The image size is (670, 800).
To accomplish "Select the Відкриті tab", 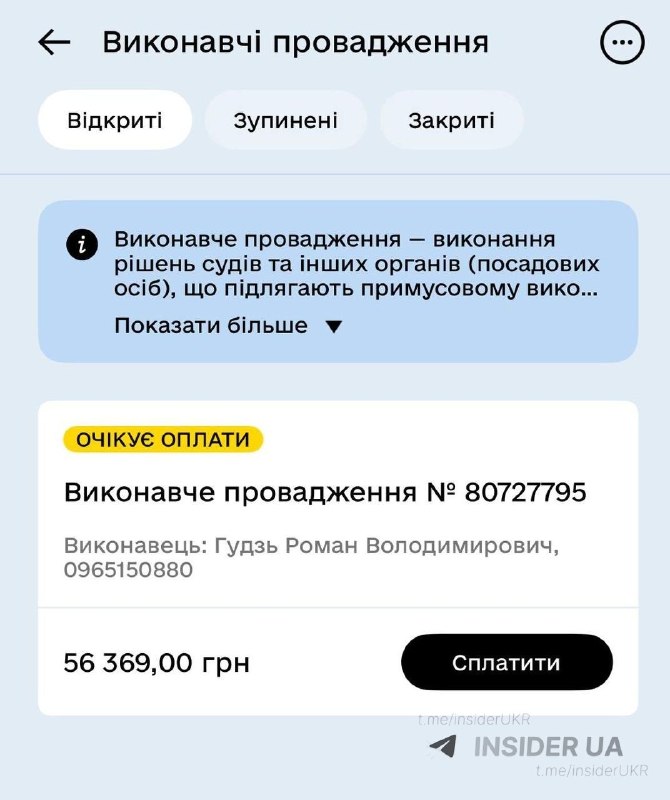I will 114,121.
